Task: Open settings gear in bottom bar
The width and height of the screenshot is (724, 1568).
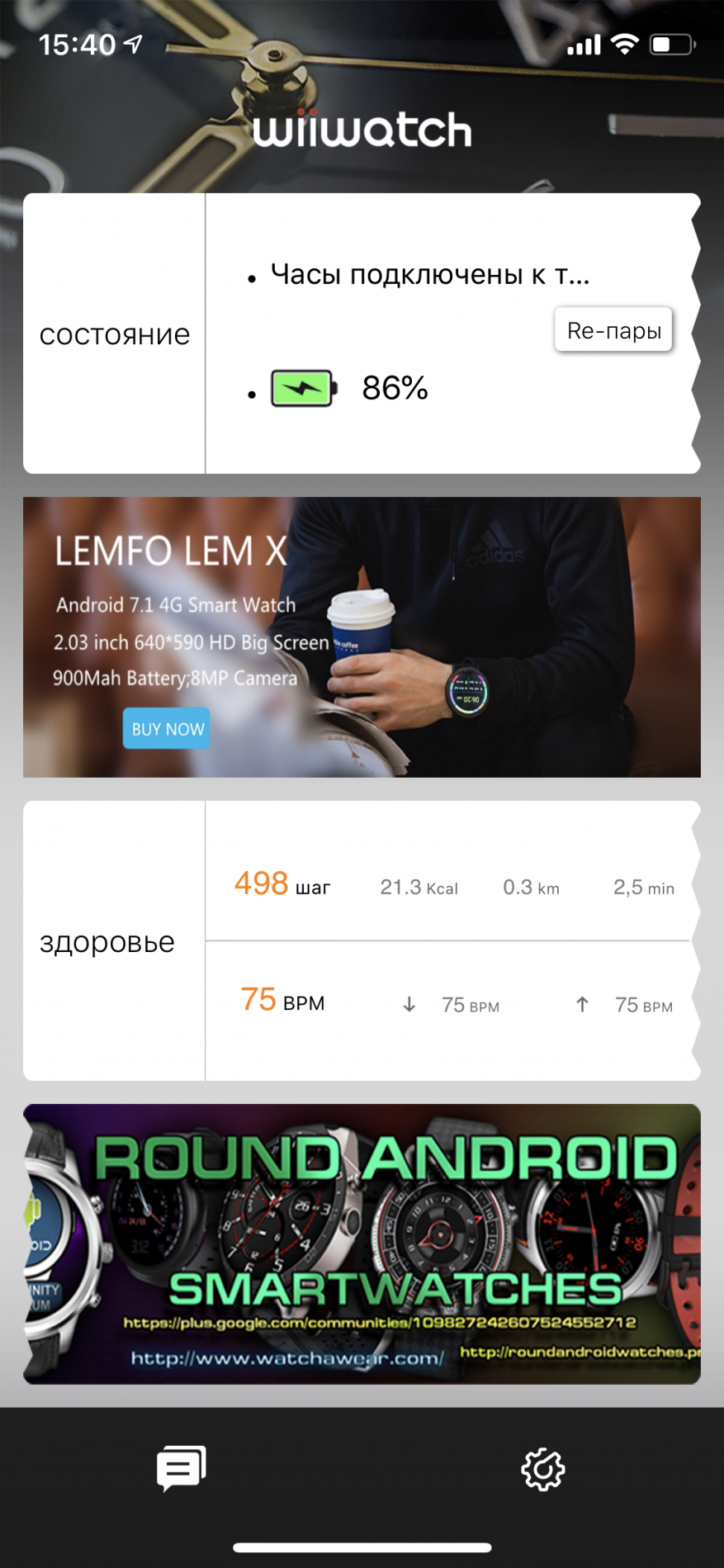Action: (542, 1469)
